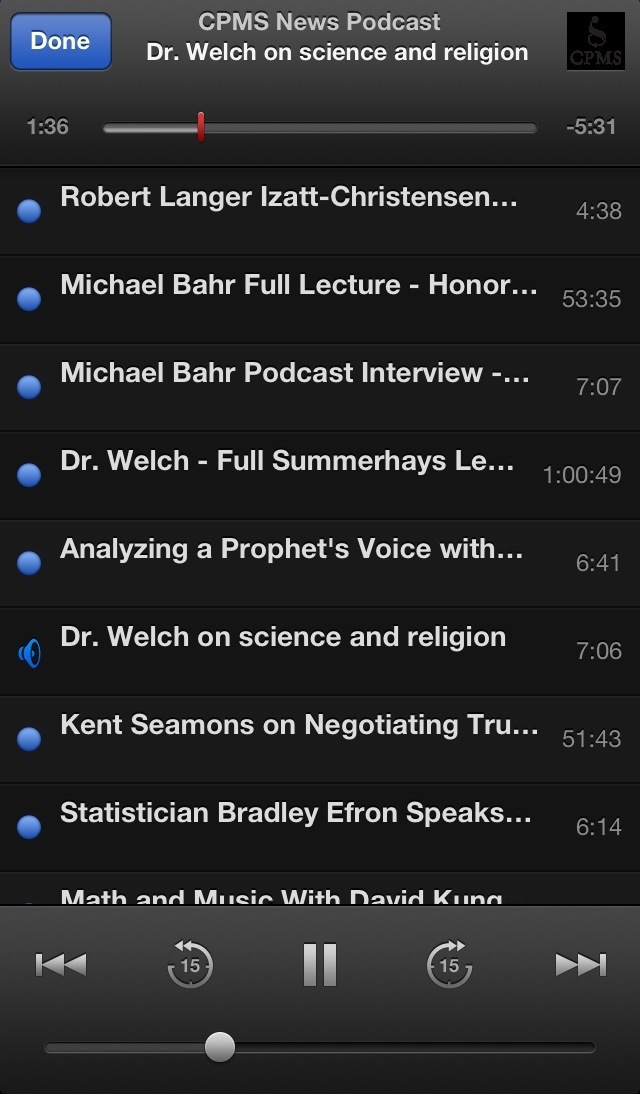Play Michael Bahr Podcast Interview episode
The width and height of the screenshot is (640, 1094).
coord(320,387)
